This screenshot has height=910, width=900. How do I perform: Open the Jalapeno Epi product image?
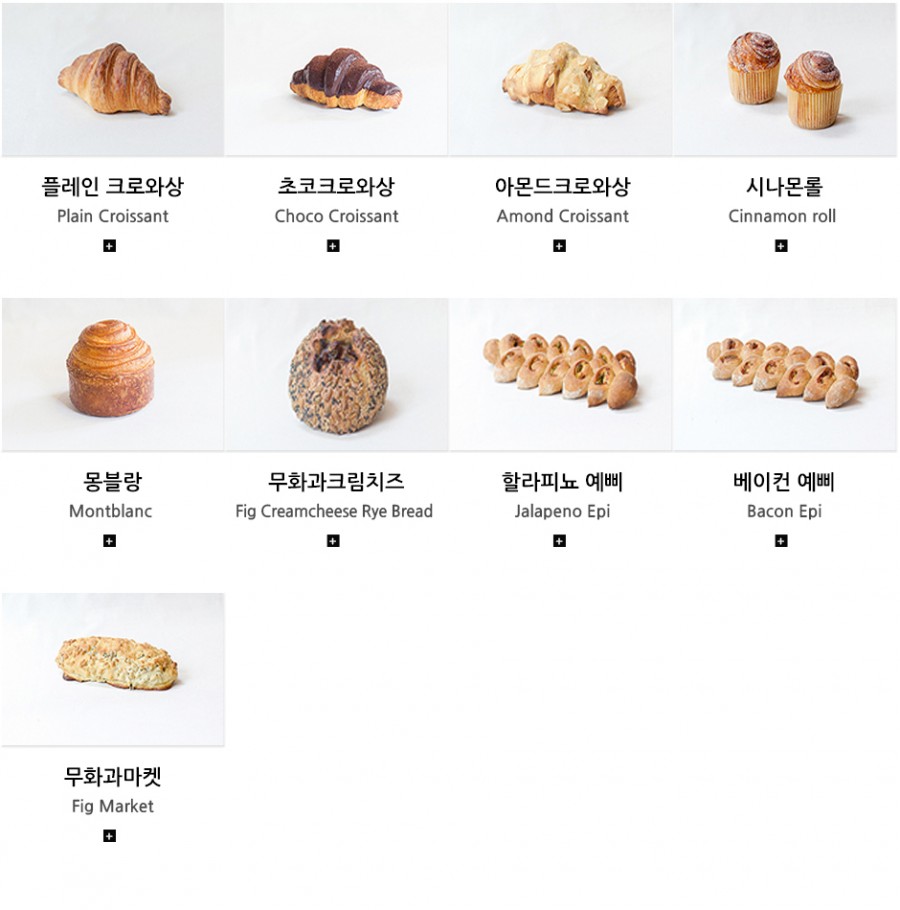pyautogui.click(x=560, y=374)
